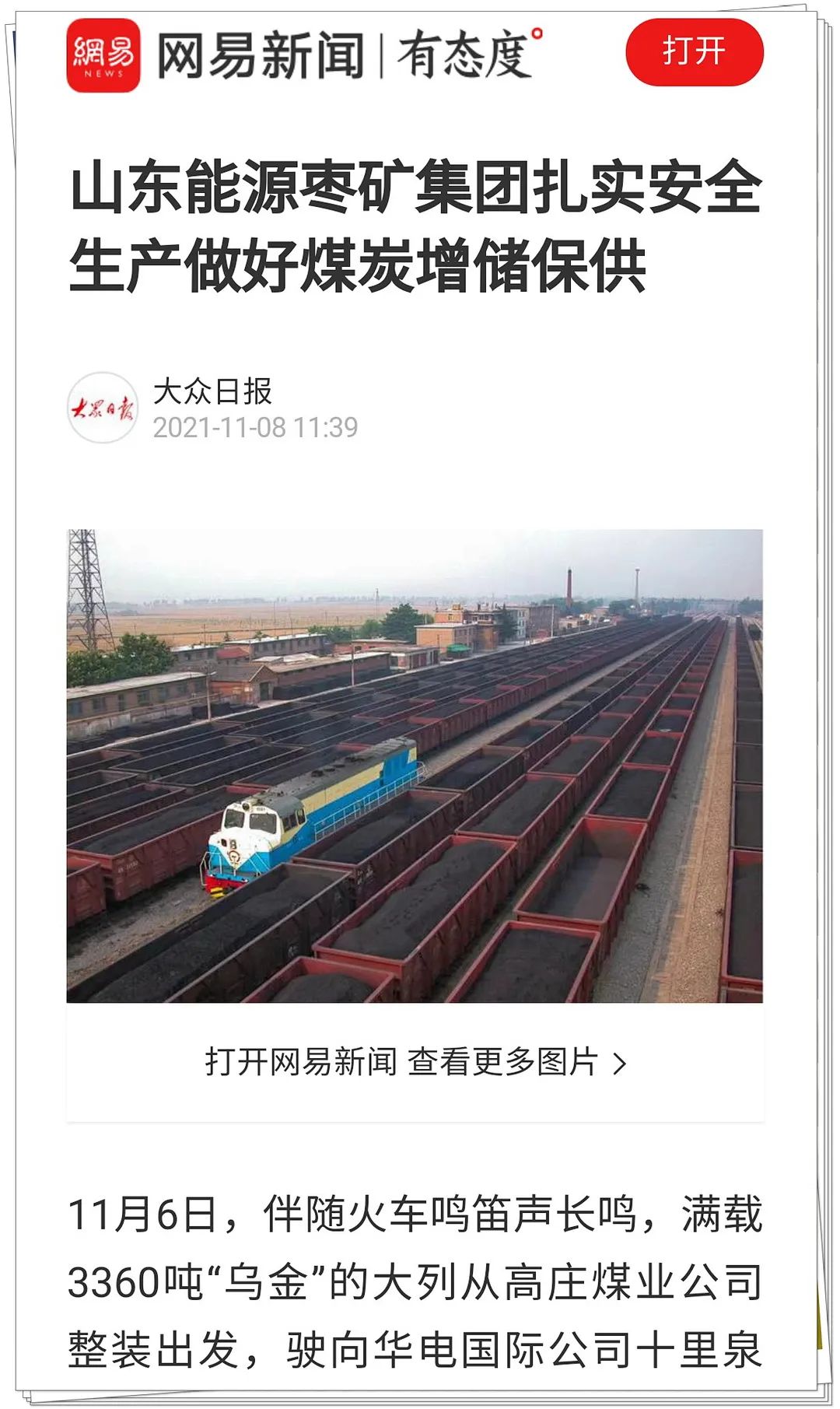Screen dimensions: 840x1409
Task: Tap the red 打开 button
Action: point(694,53)
